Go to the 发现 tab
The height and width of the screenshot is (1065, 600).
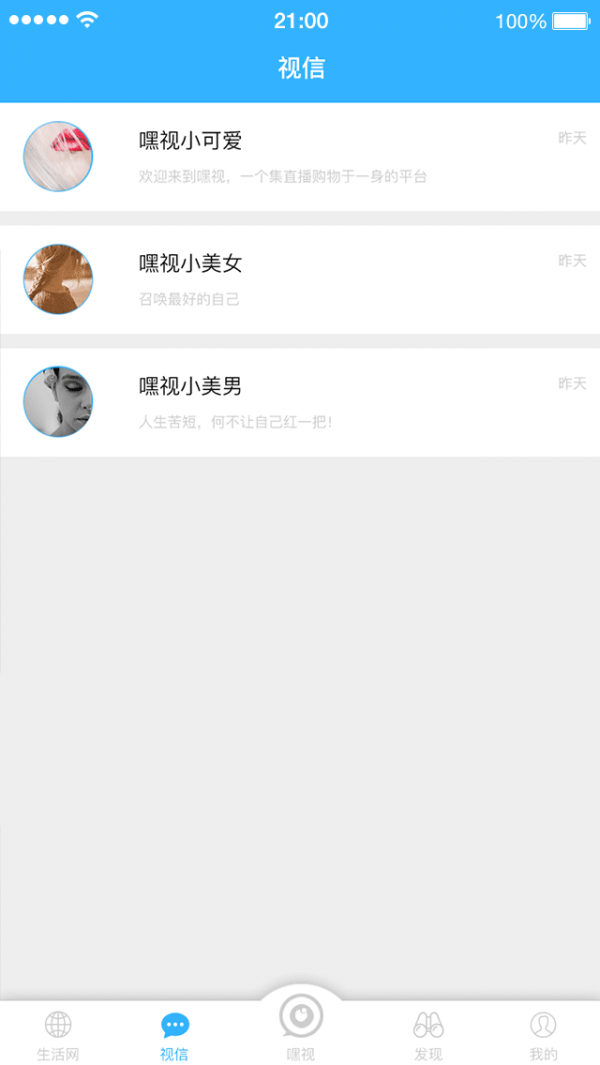pos(428,1035)
